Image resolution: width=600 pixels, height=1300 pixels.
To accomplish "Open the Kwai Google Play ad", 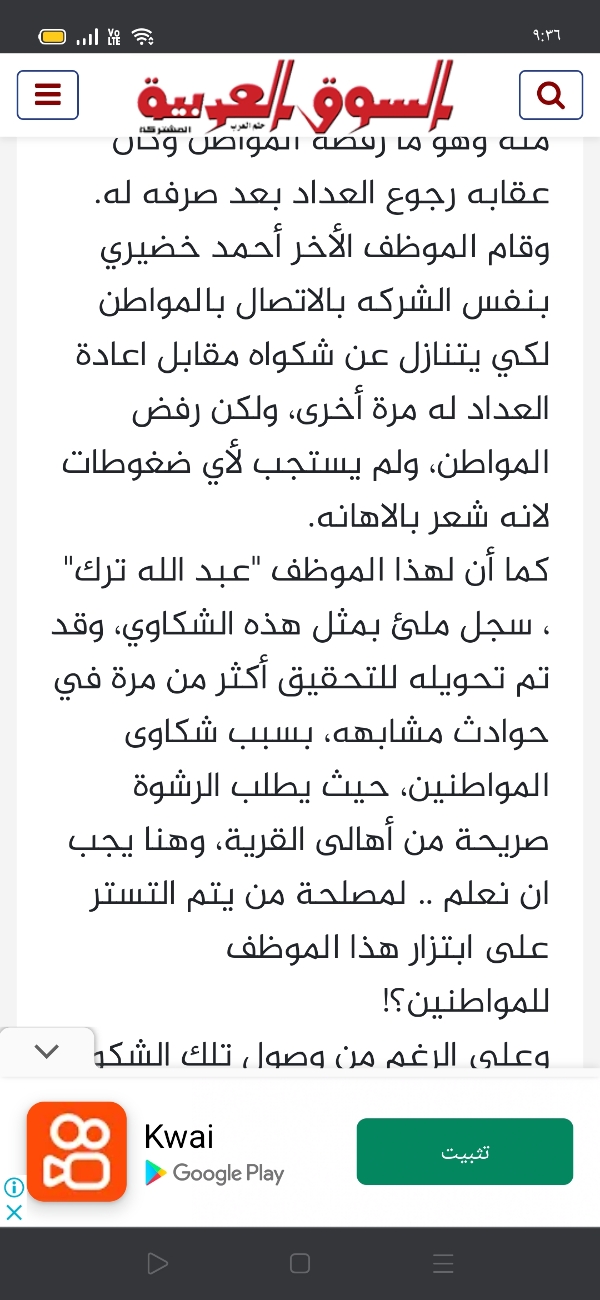I will (x=213, y=1152).
